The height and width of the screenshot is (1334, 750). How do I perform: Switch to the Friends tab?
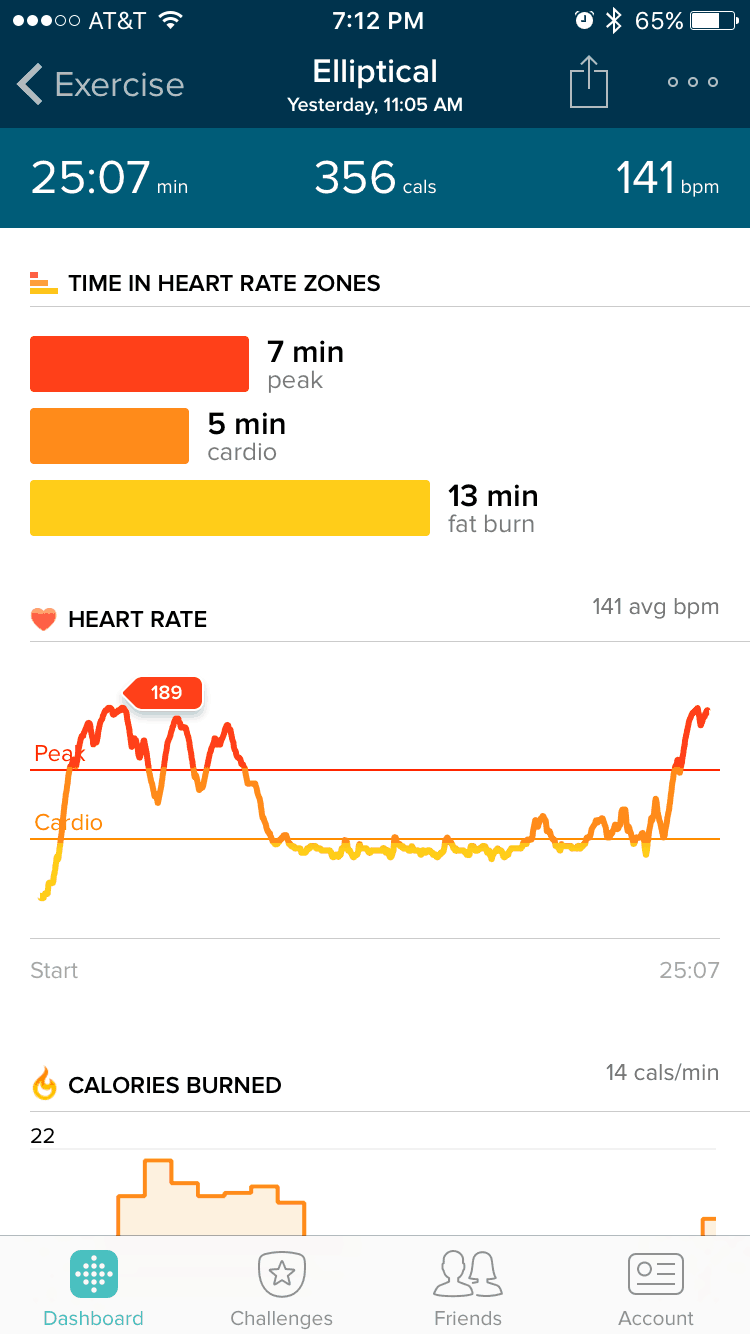point(468,1290)
